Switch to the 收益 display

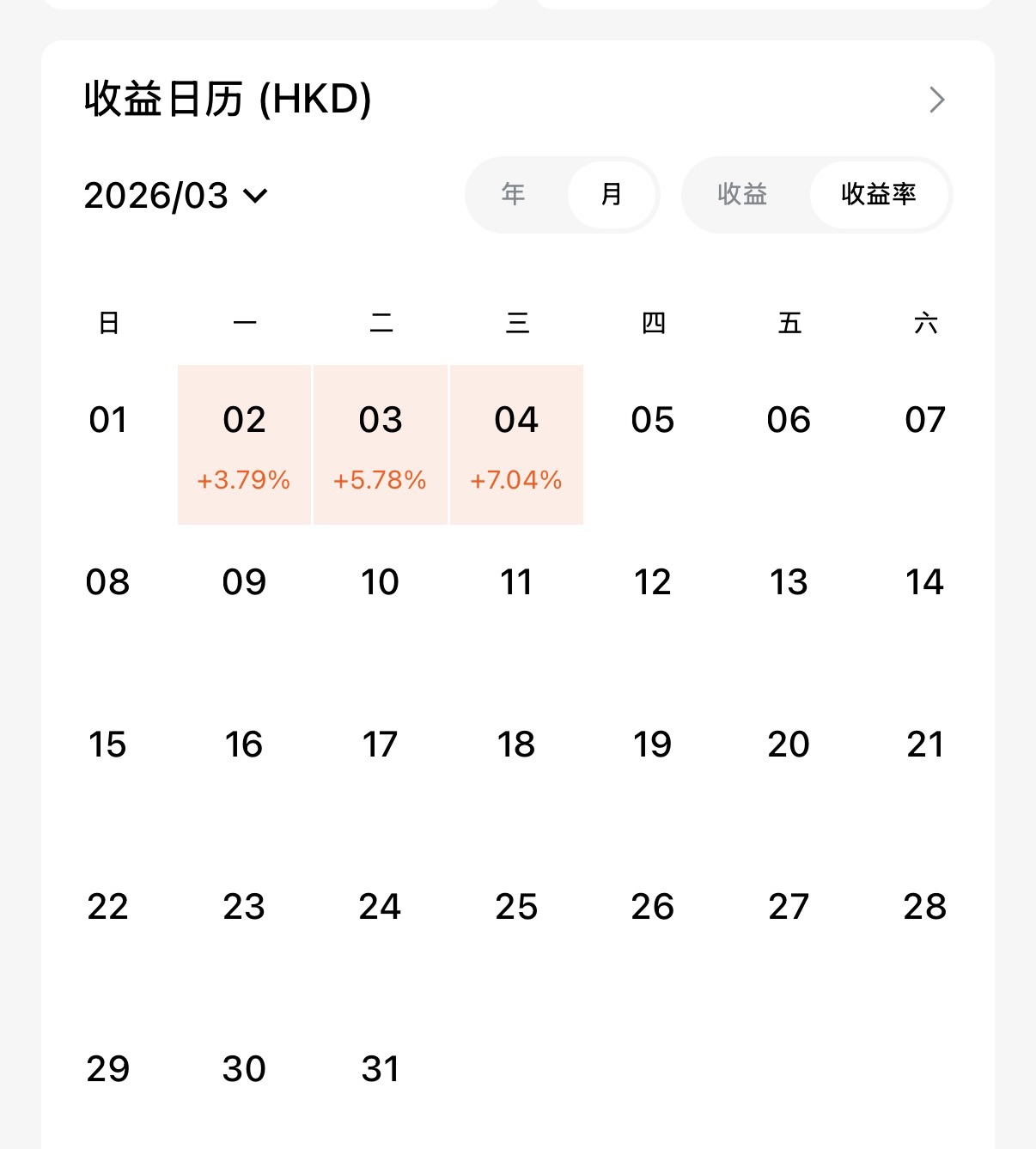(742, 194)
